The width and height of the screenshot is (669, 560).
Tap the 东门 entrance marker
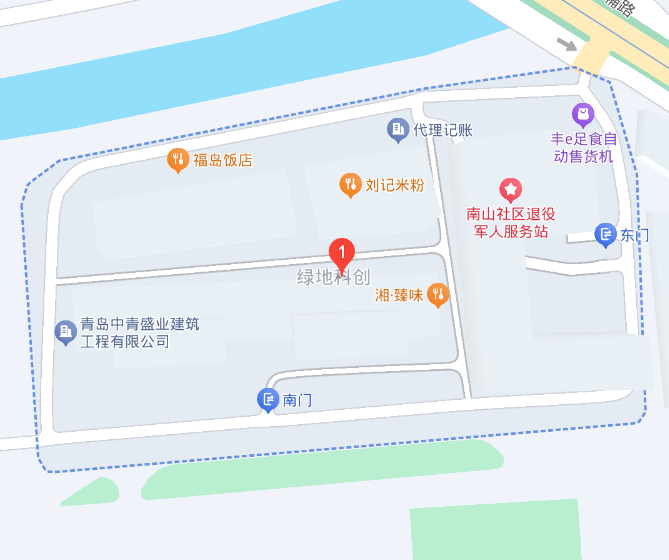click(605, 234)
